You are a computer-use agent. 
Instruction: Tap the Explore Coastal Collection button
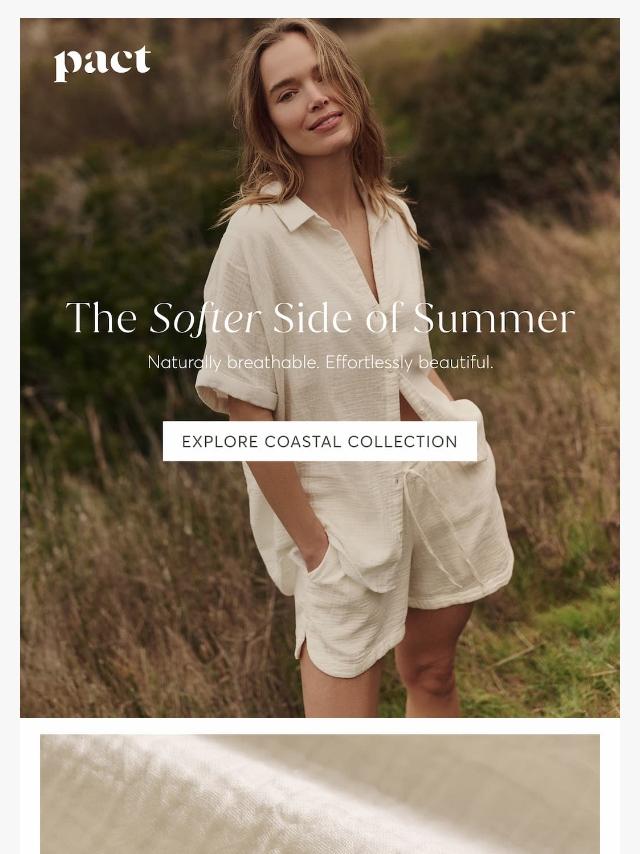click(x=320, y=441)
